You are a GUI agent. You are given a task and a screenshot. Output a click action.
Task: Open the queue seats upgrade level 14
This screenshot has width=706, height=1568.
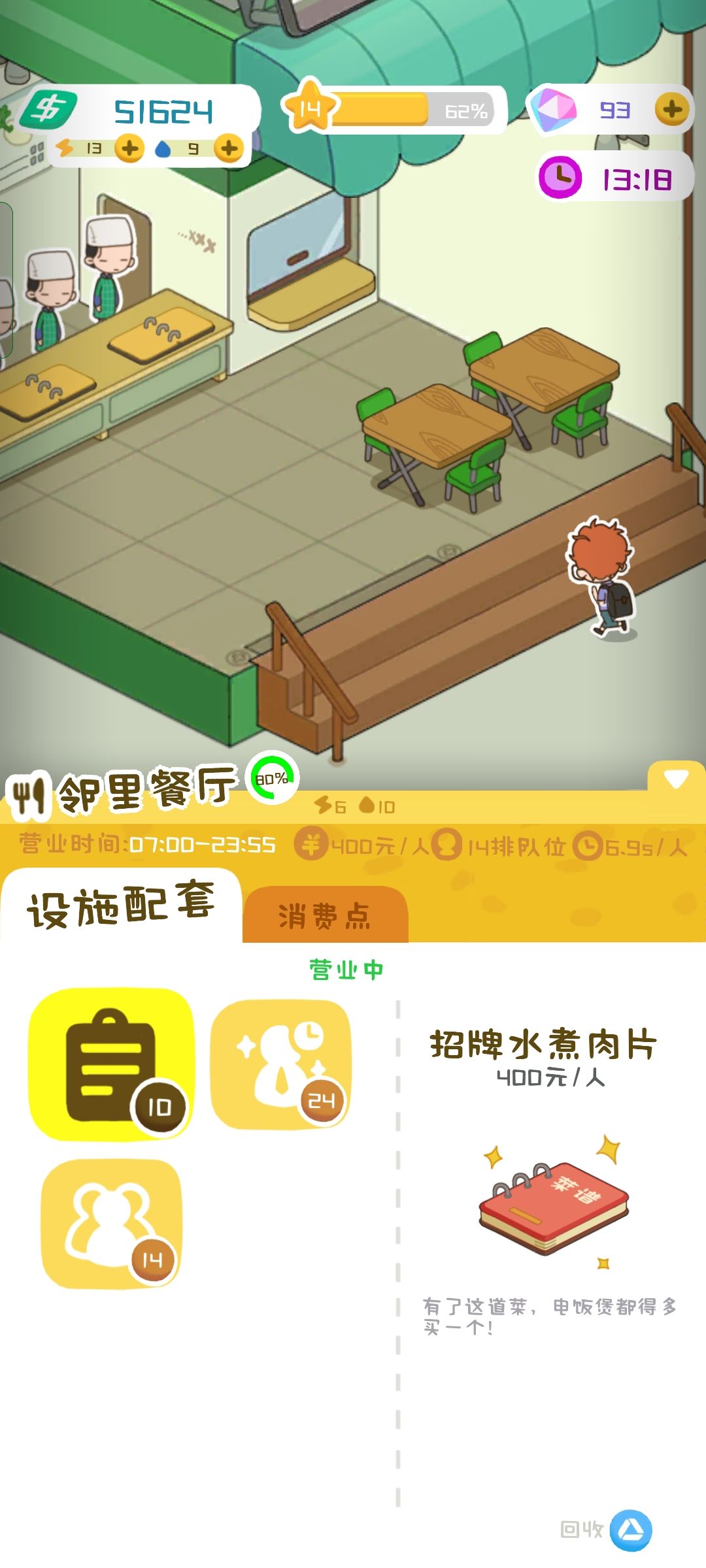(x=112, y=1224)
